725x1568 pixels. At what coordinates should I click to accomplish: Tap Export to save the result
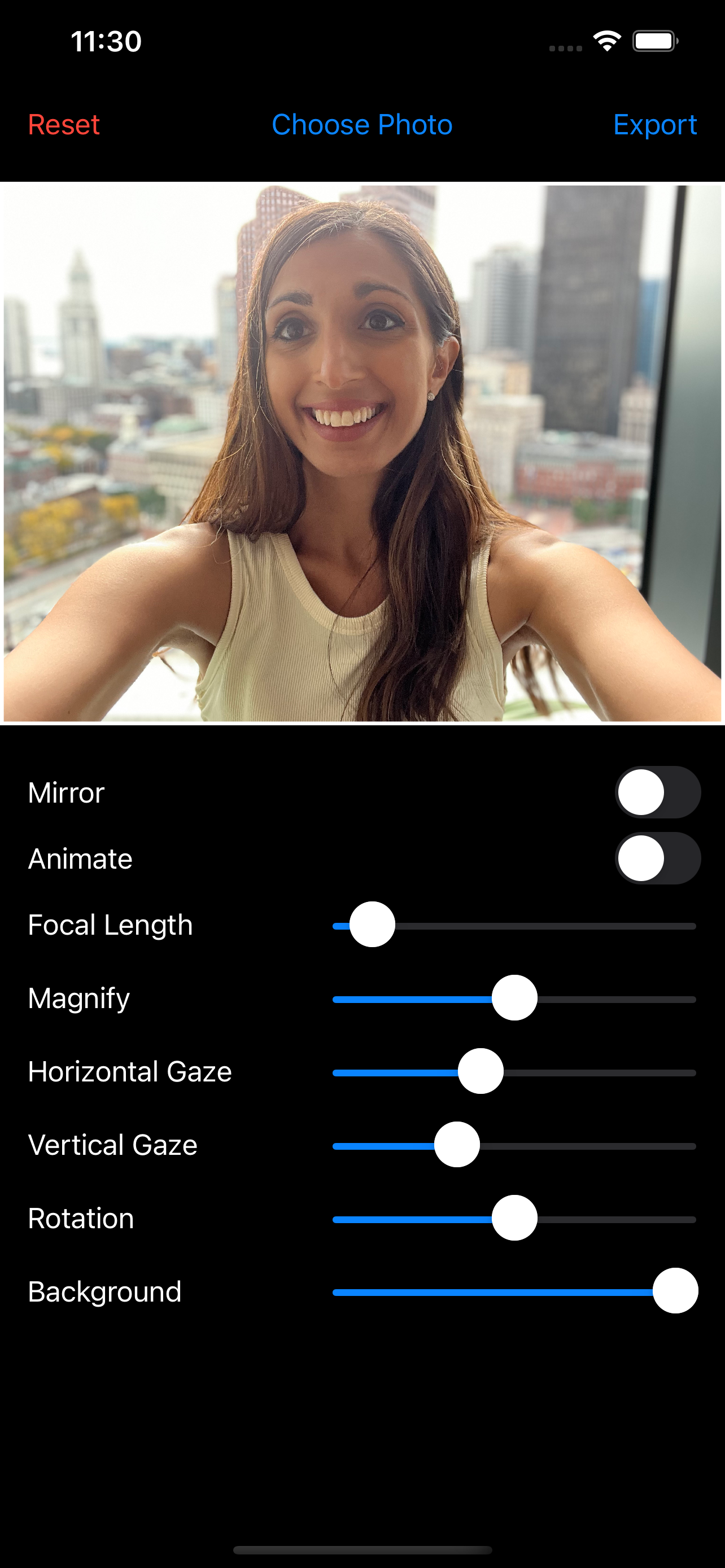(655, 125)
